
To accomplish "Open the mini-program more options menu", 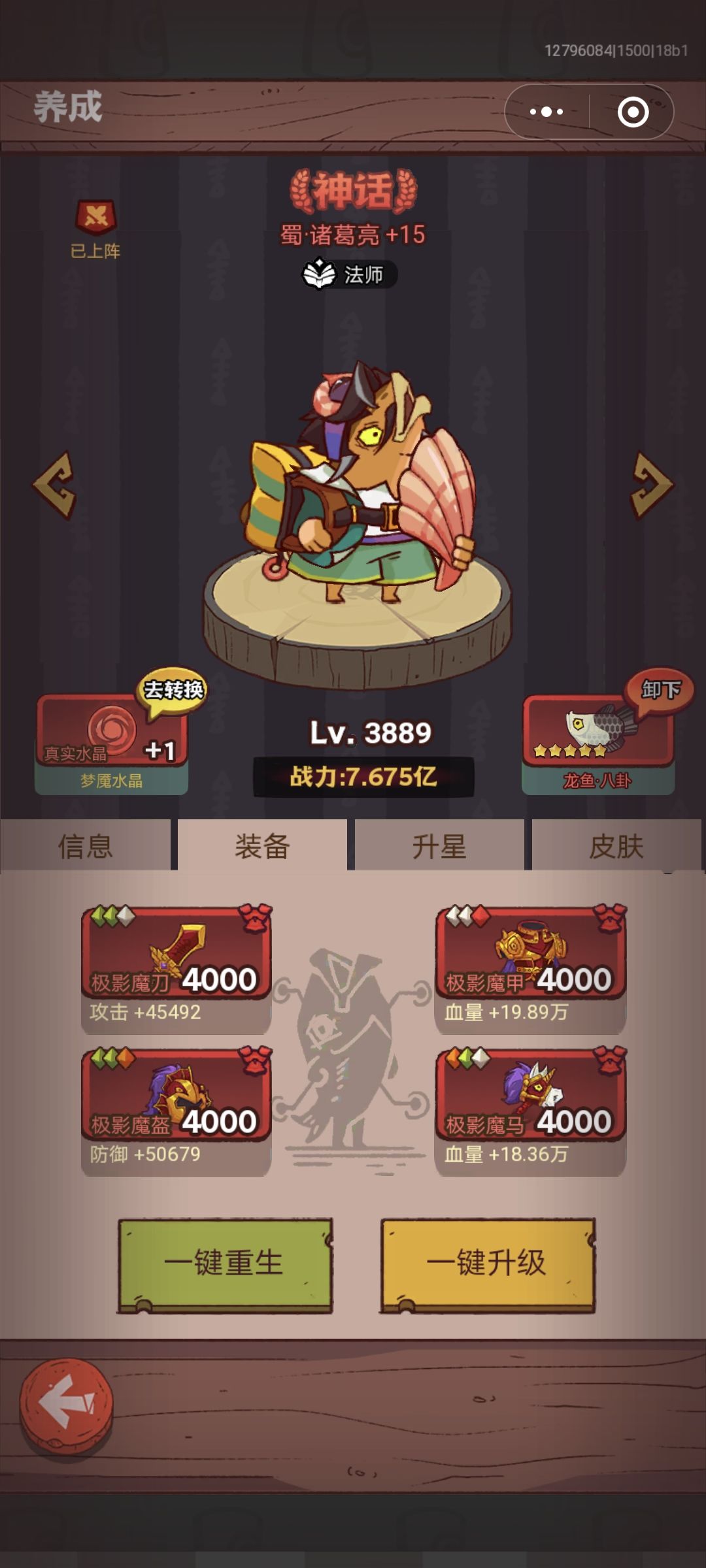I will (546, 112).
